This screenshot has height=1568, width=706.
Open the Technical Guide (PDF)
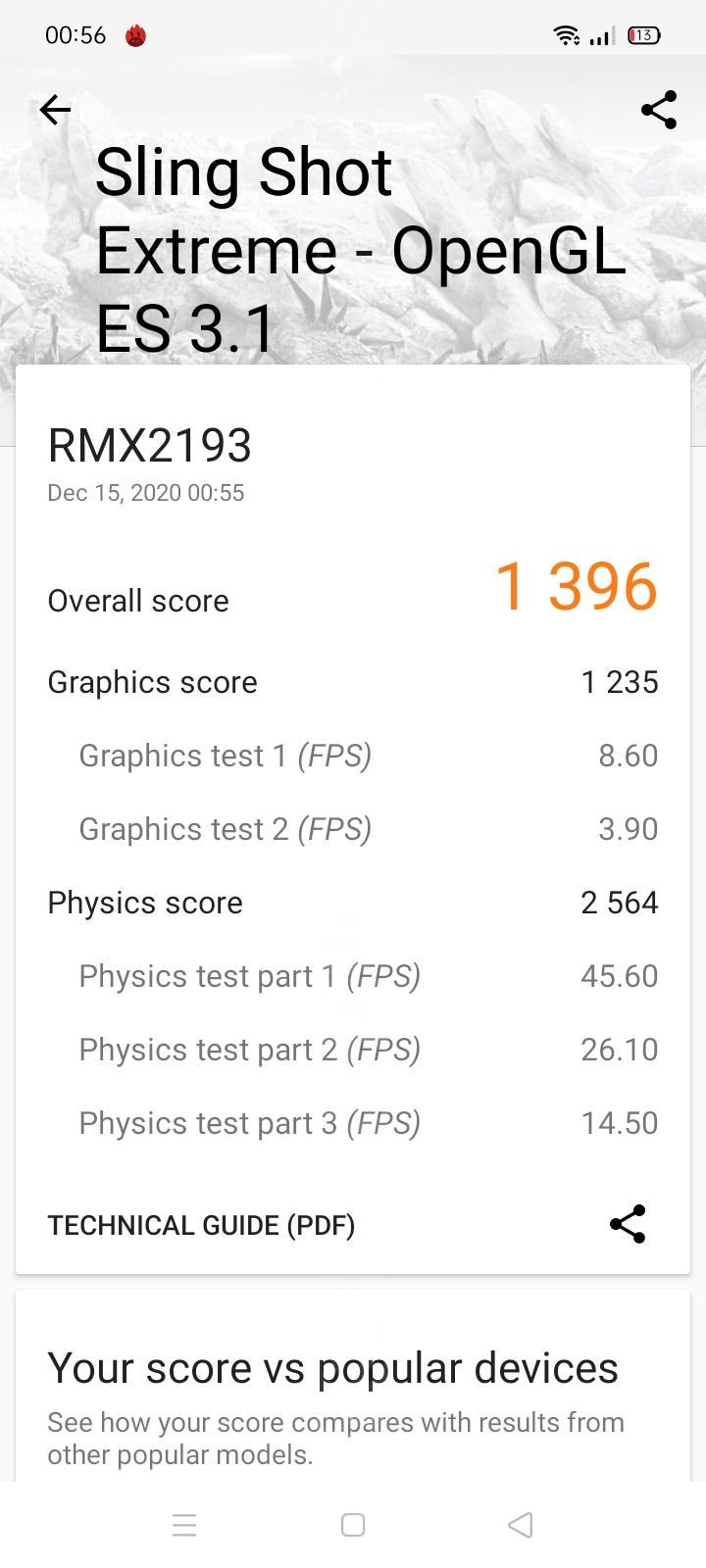[x=201, y=1225]
